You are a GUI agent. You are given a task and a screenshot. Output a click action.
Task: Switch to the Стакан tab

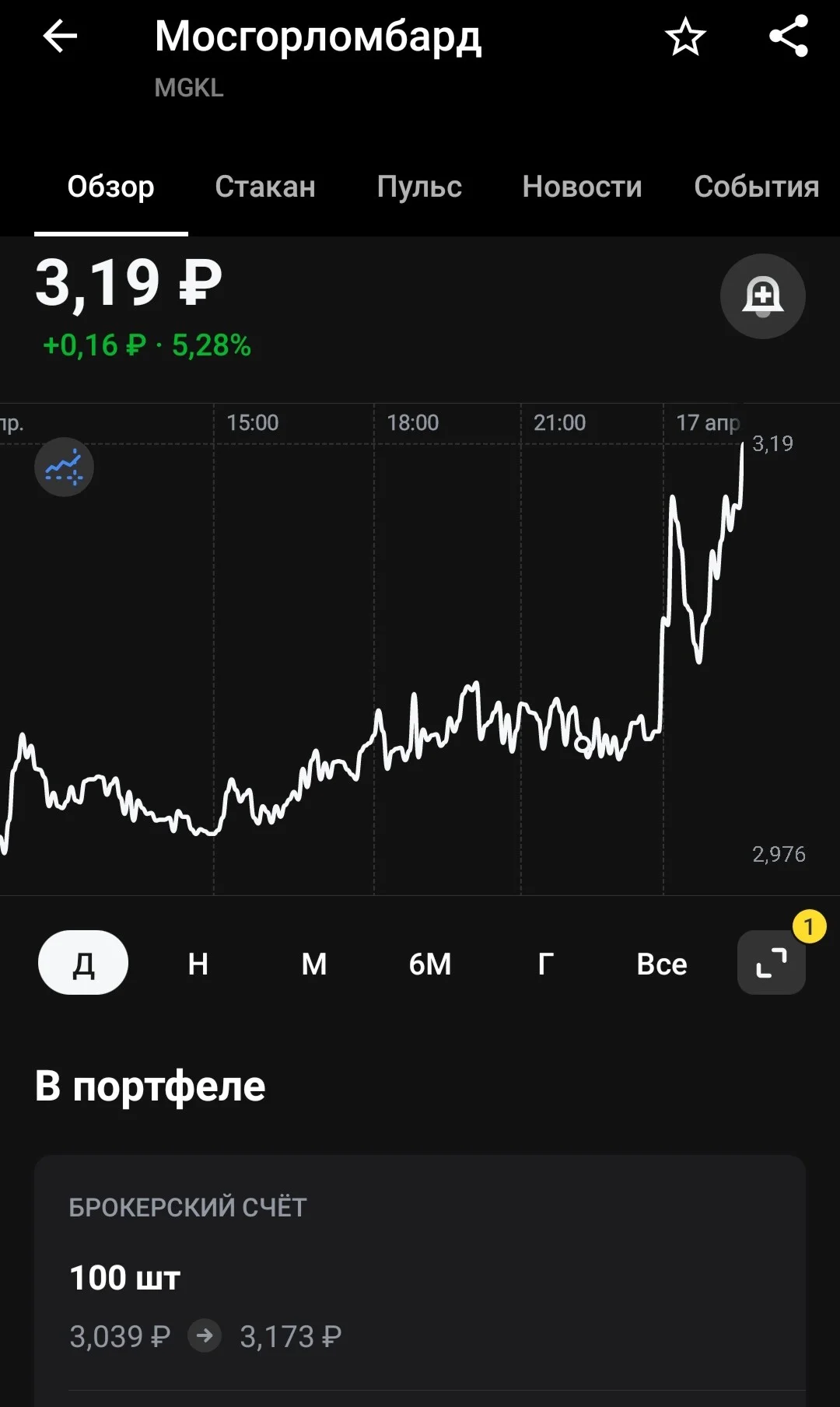coord(265,187)
